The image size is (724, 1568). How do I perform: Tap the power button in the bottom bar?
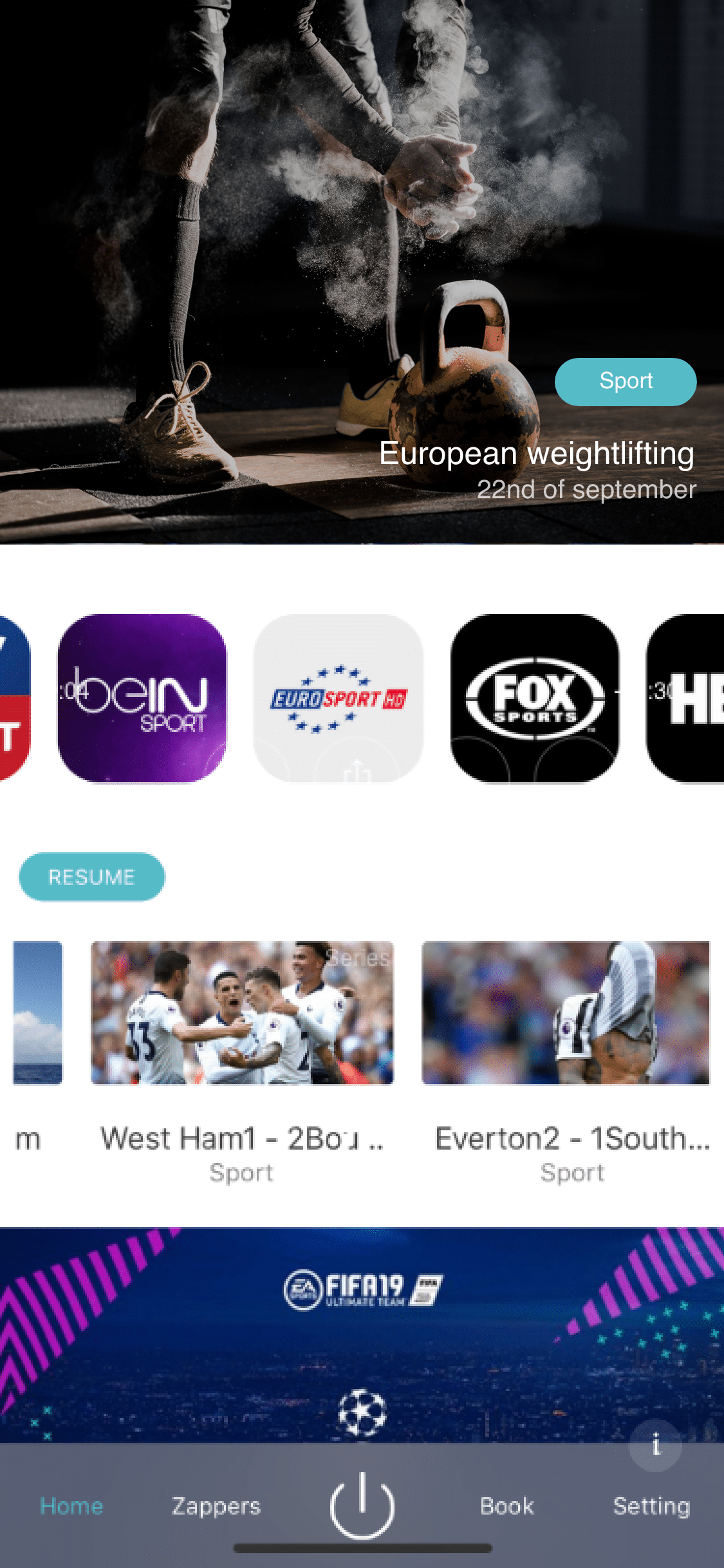tap(362, 1505)
